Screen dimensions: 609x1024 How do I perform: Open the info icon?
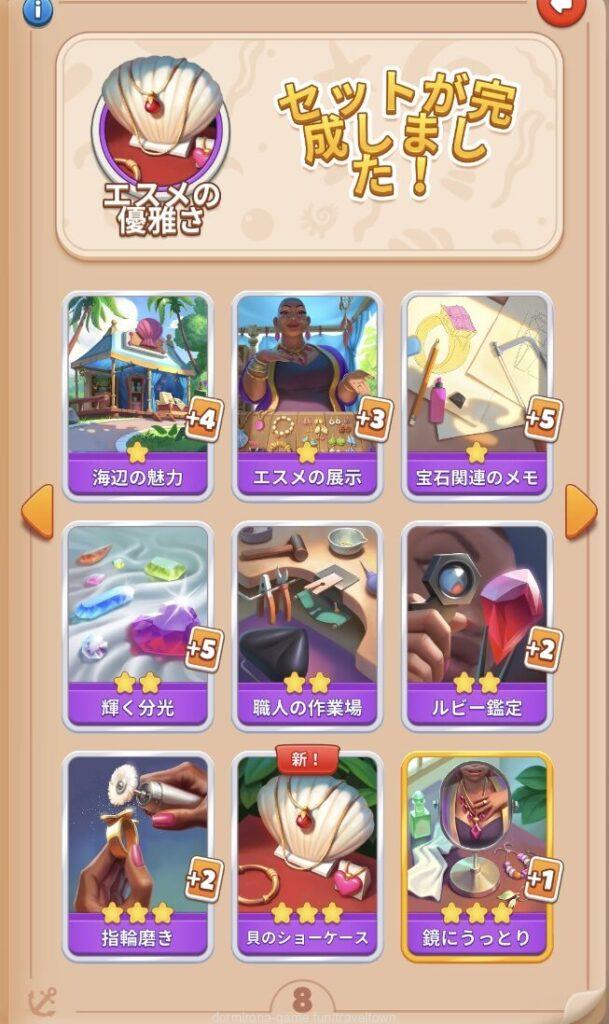click(x=38, y=10)
